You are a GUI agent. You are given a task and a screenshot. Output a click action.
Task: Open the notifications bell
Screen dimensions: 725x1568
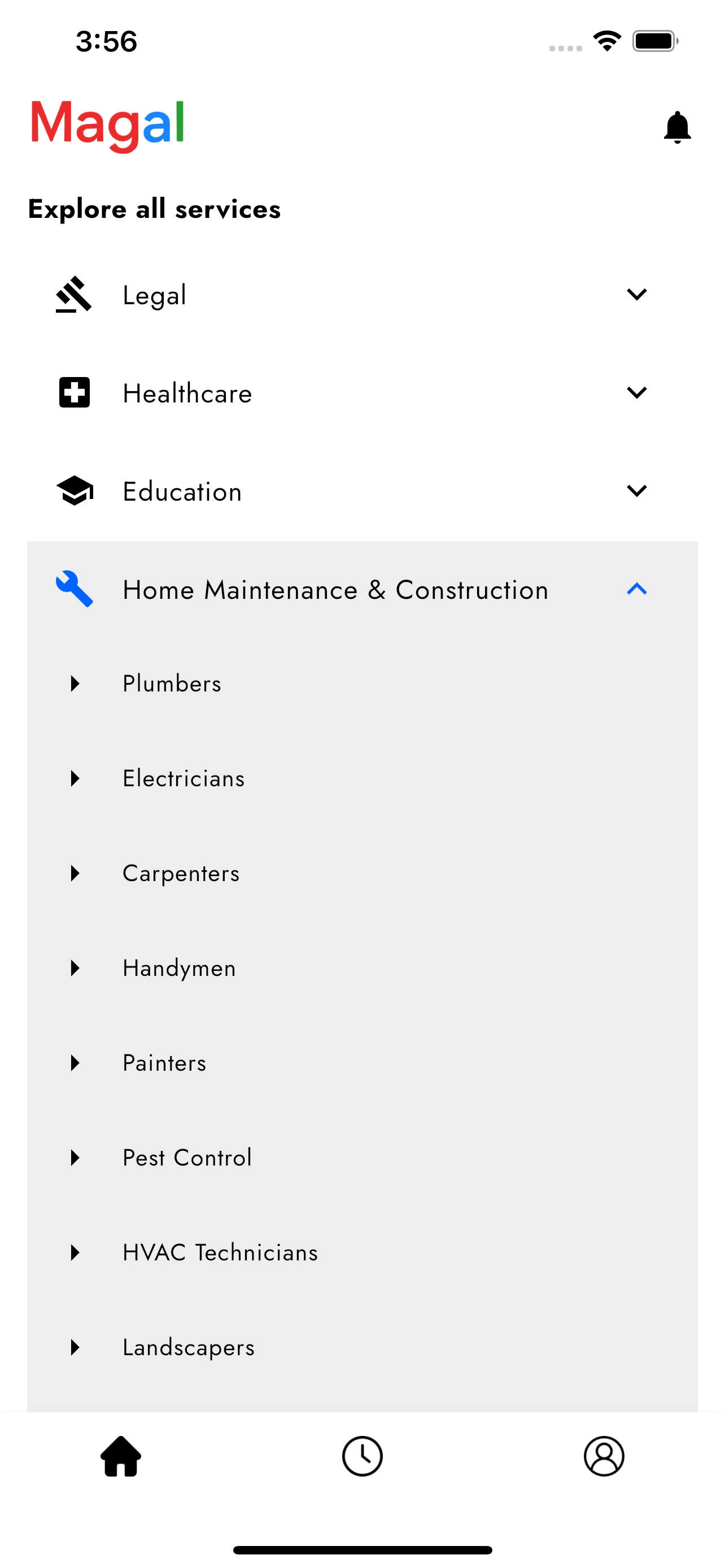click(677, 127)
